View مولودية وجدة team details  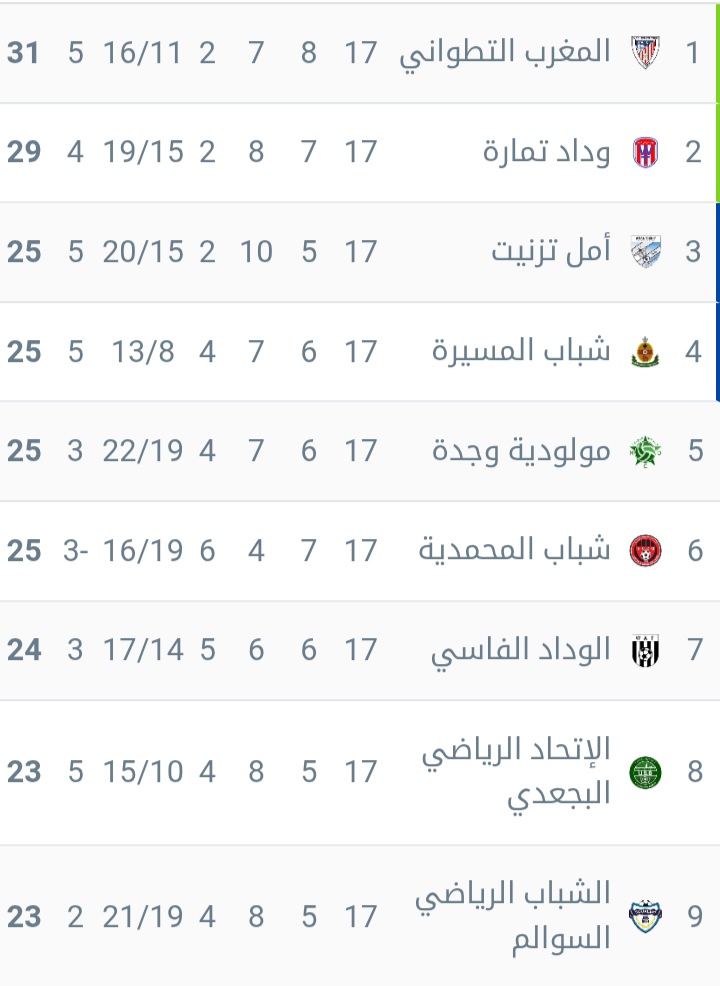pyautogui.click(x=520, y=451)
